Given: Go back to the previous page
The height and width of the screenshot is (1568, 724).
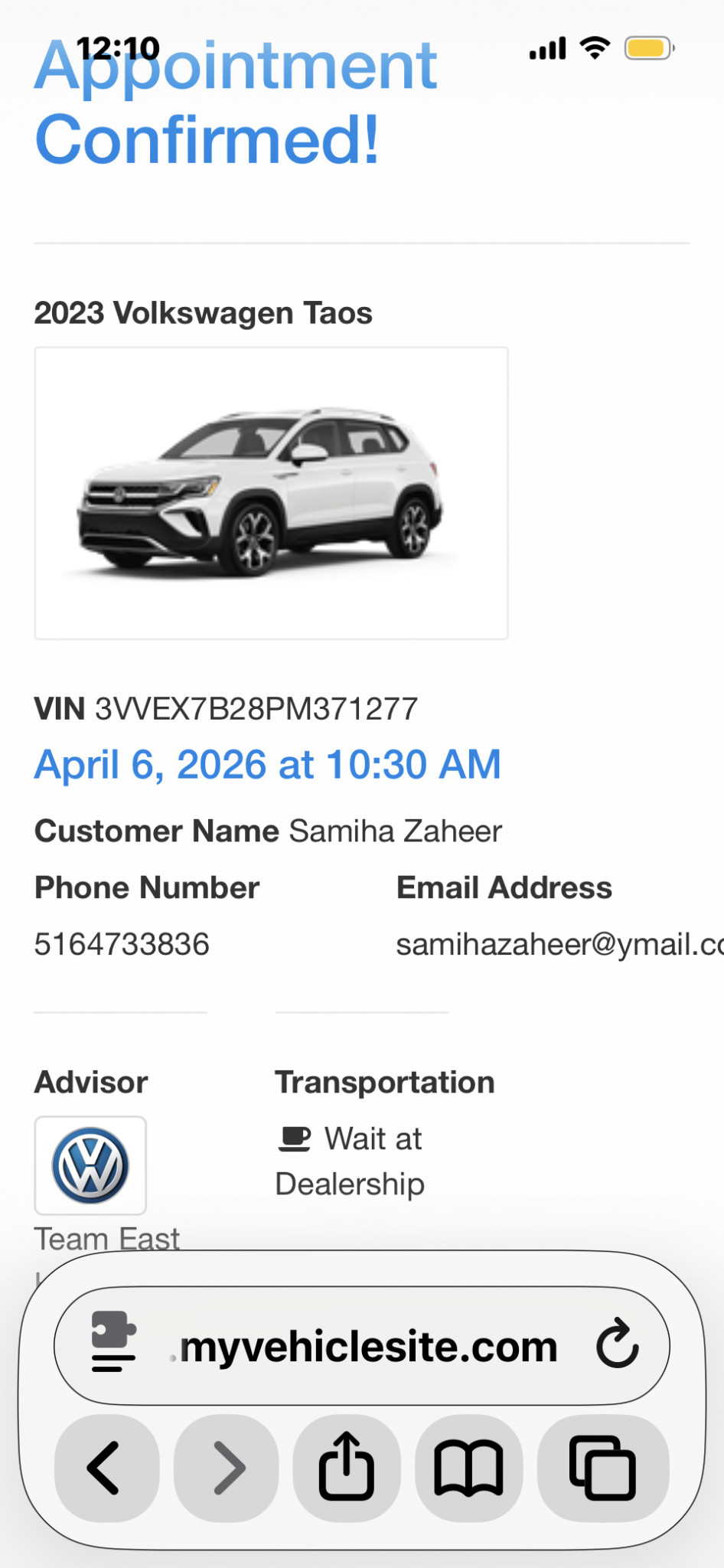Looking at the screenshot, I should [x=106, y=1468].
